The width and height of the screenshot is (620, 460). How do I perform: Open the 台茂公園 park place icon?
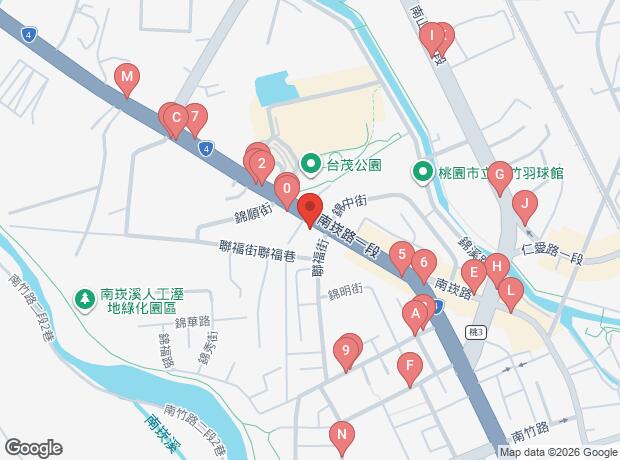[x=312, y=163]
